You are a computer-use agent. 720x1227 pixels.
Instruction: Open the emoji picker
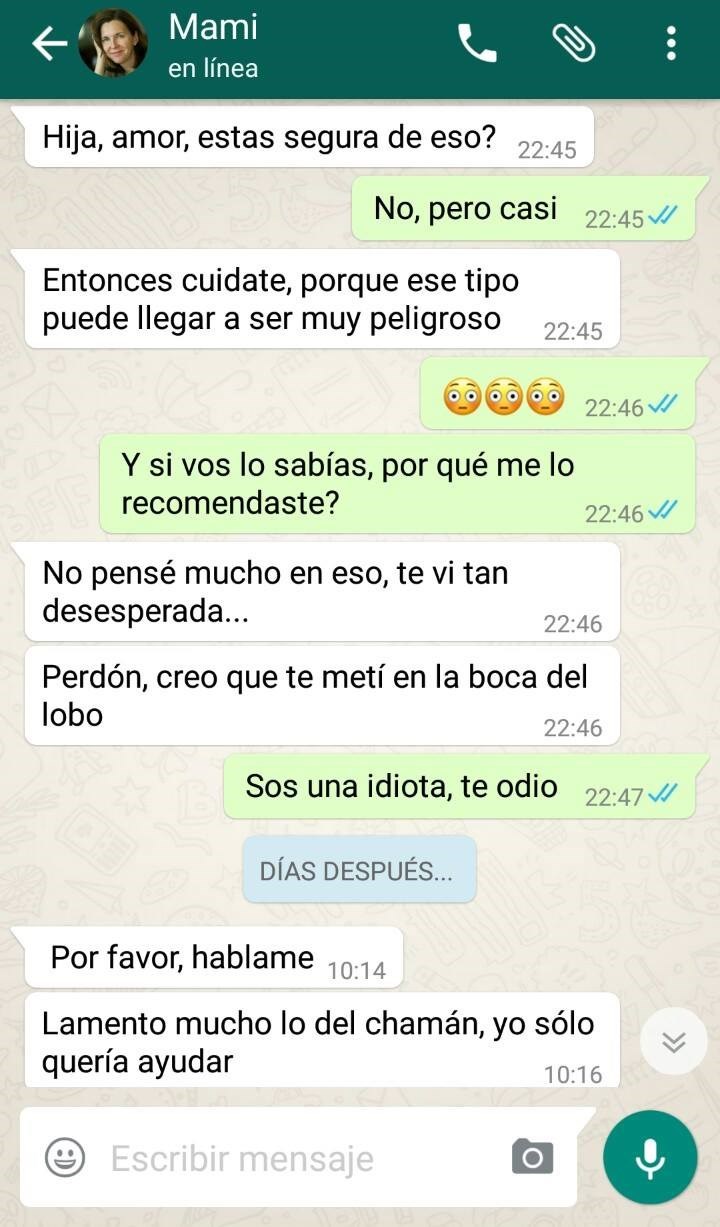click(x=65, y=1159)
